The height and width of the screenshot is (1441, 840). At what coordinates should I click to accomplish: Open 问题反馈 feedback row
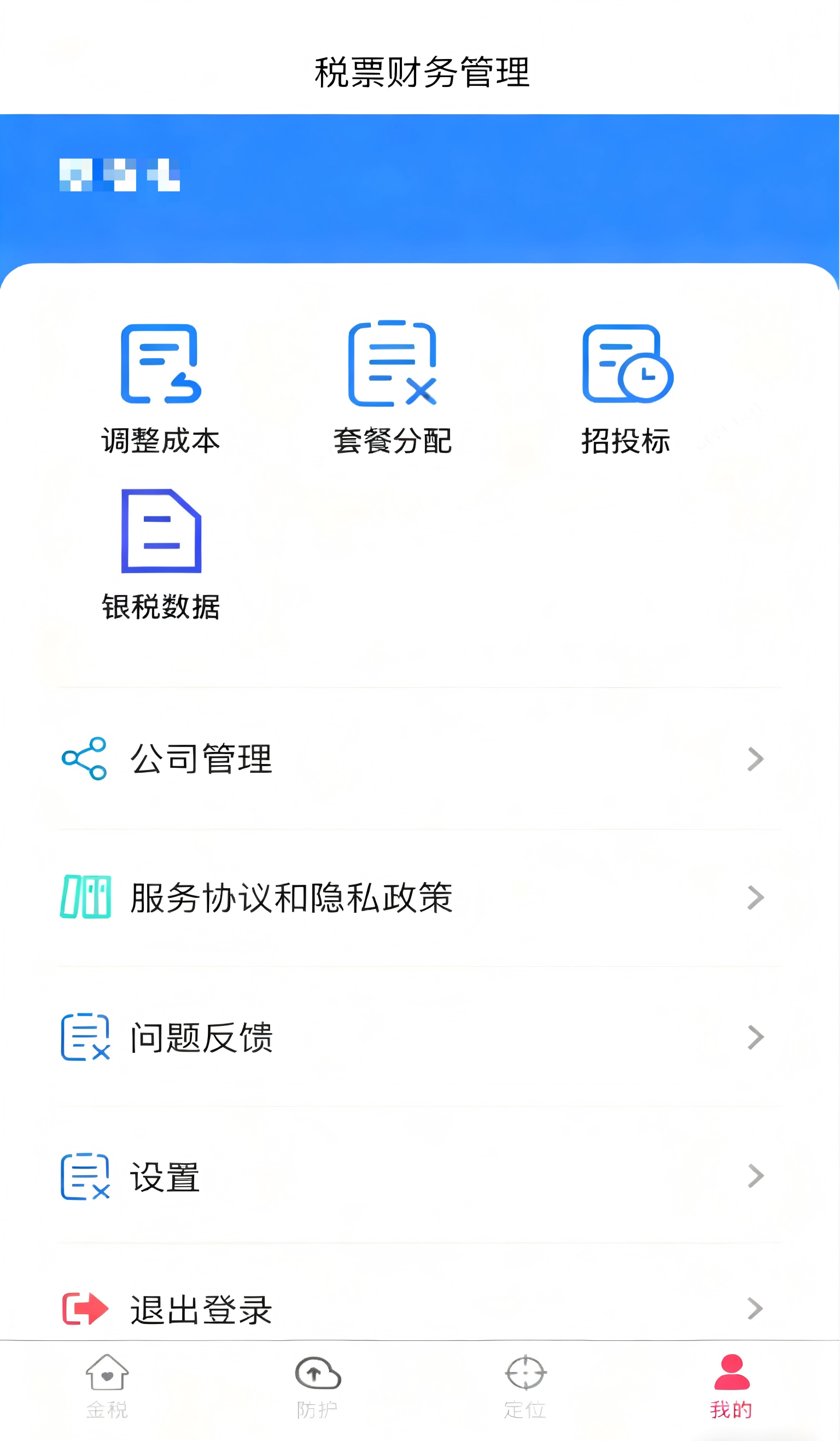412,1037
